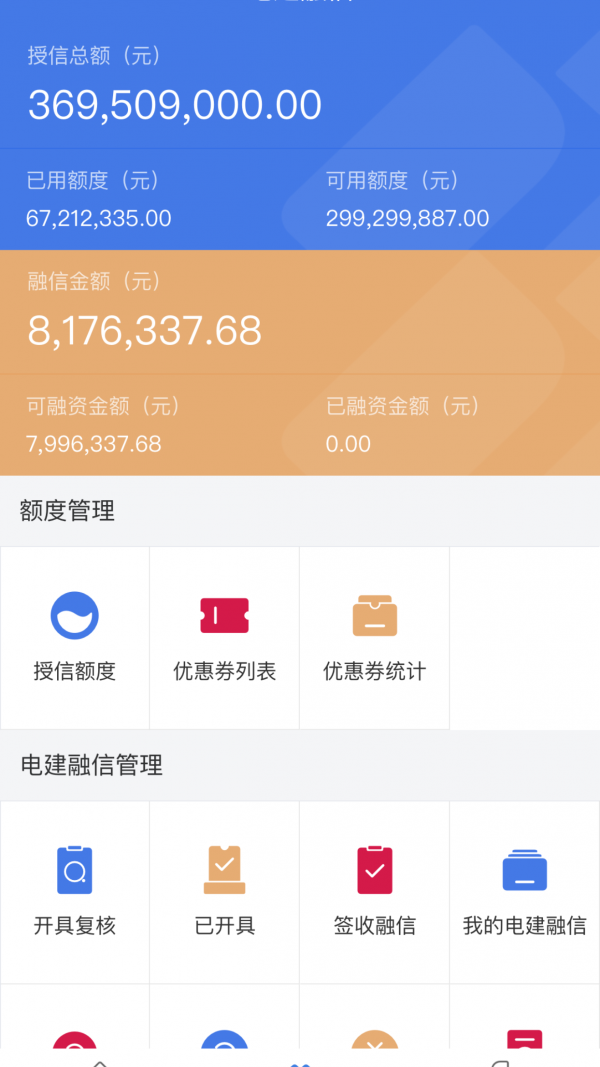600x1067 pixels.
Task: Open 开具复核 issuance review
Action: point(75,891)
